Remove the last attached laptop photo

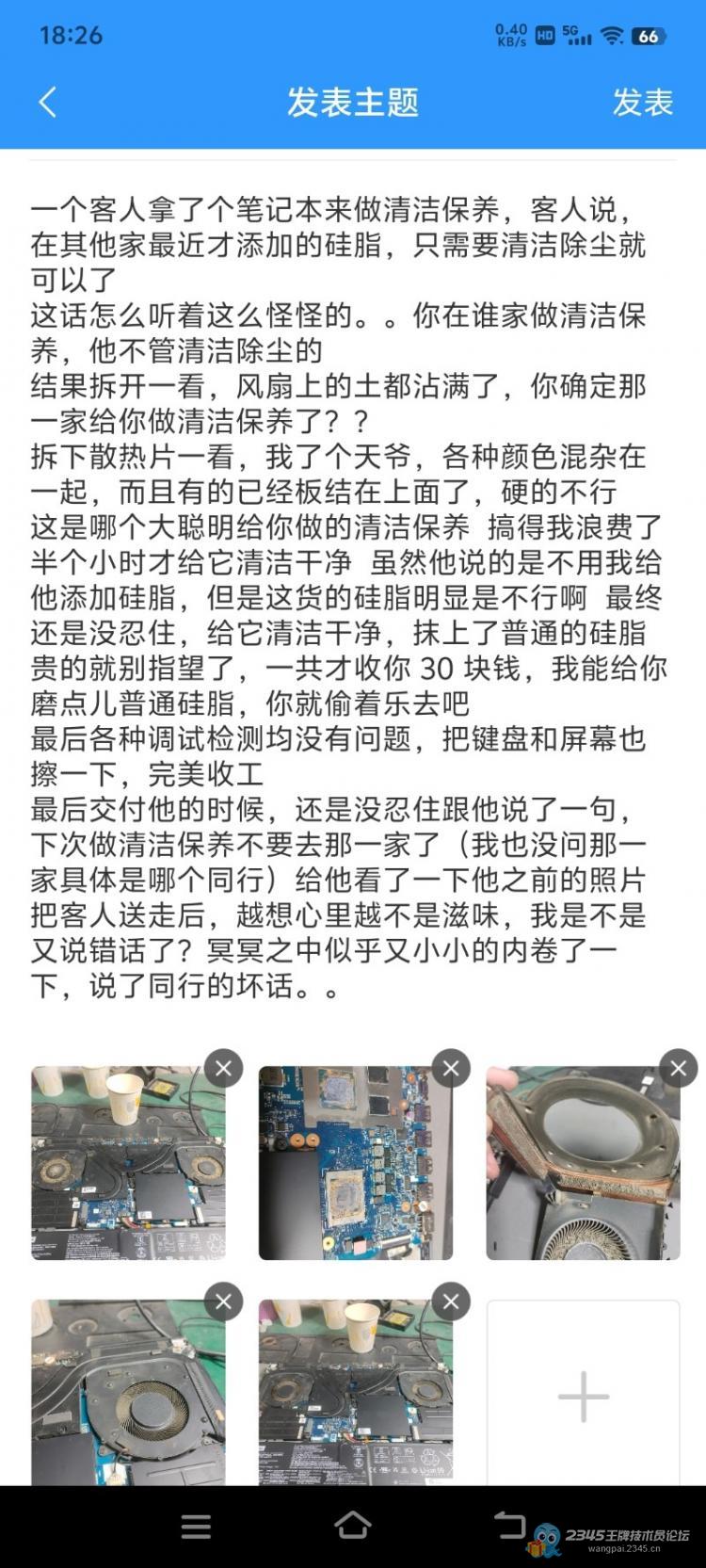[451, 1301]
